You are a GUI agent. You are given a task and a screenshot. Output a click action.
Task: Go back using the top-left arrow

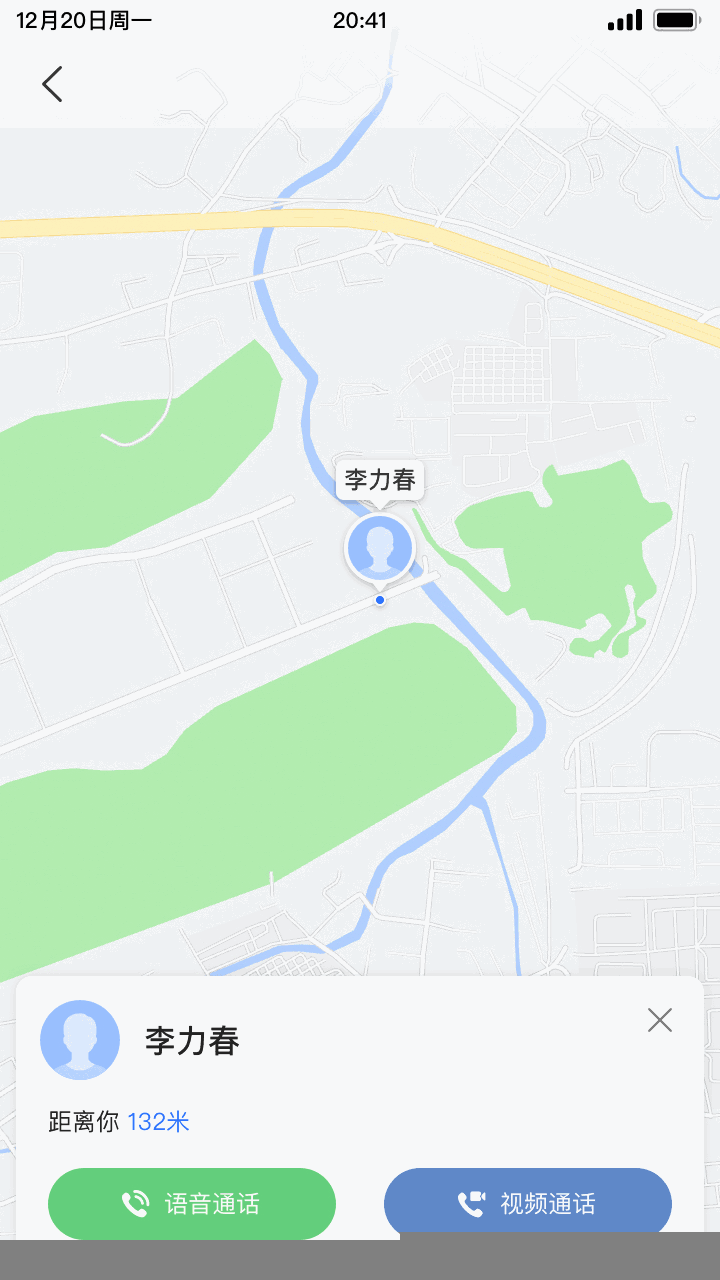point(52,84)
